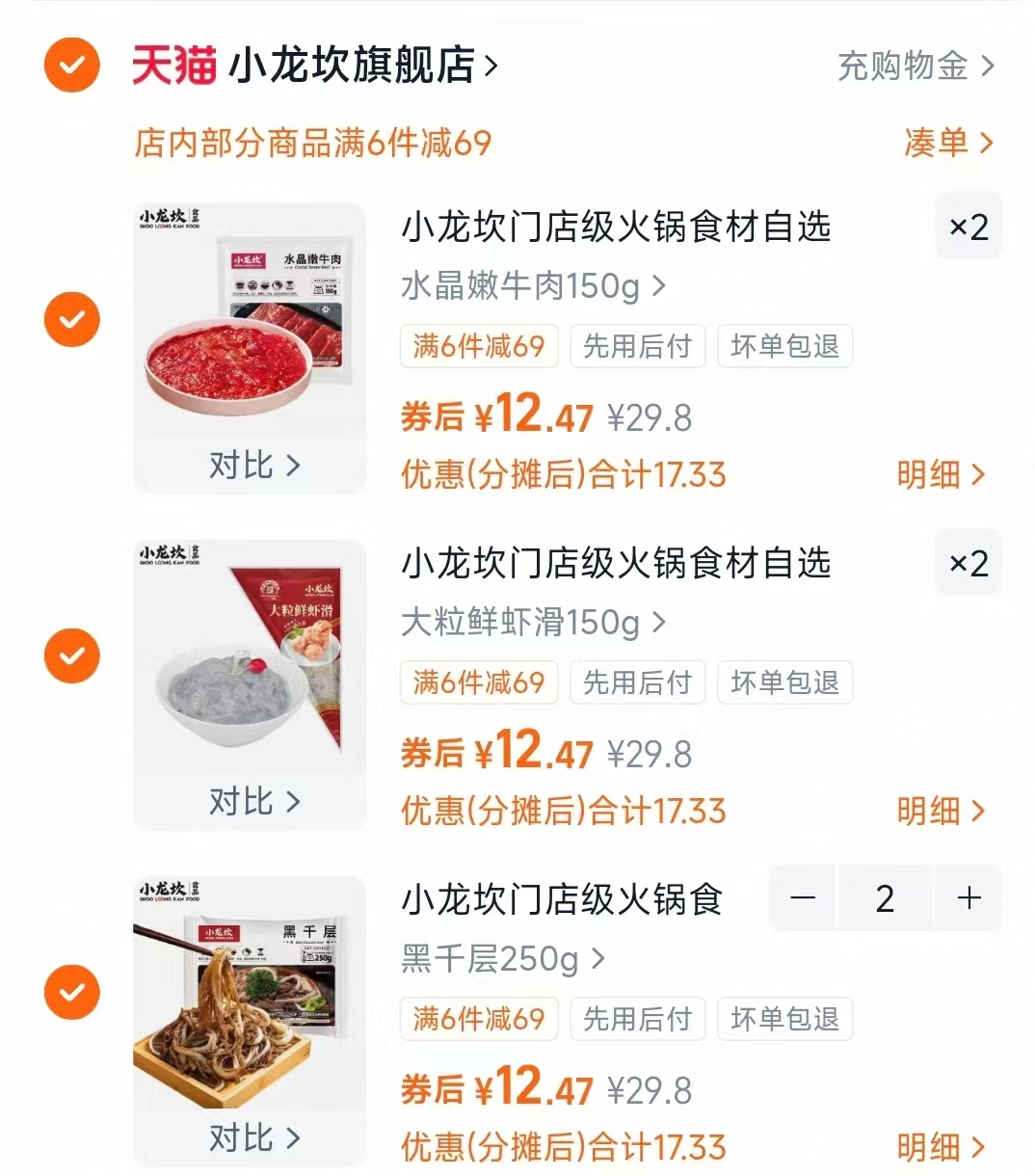Image resolution: width=1035 pixels, height=1176 pixels.
Task: Decrease 黑千层 quantity with the minus icon
Action: click(x=803, y=897)
